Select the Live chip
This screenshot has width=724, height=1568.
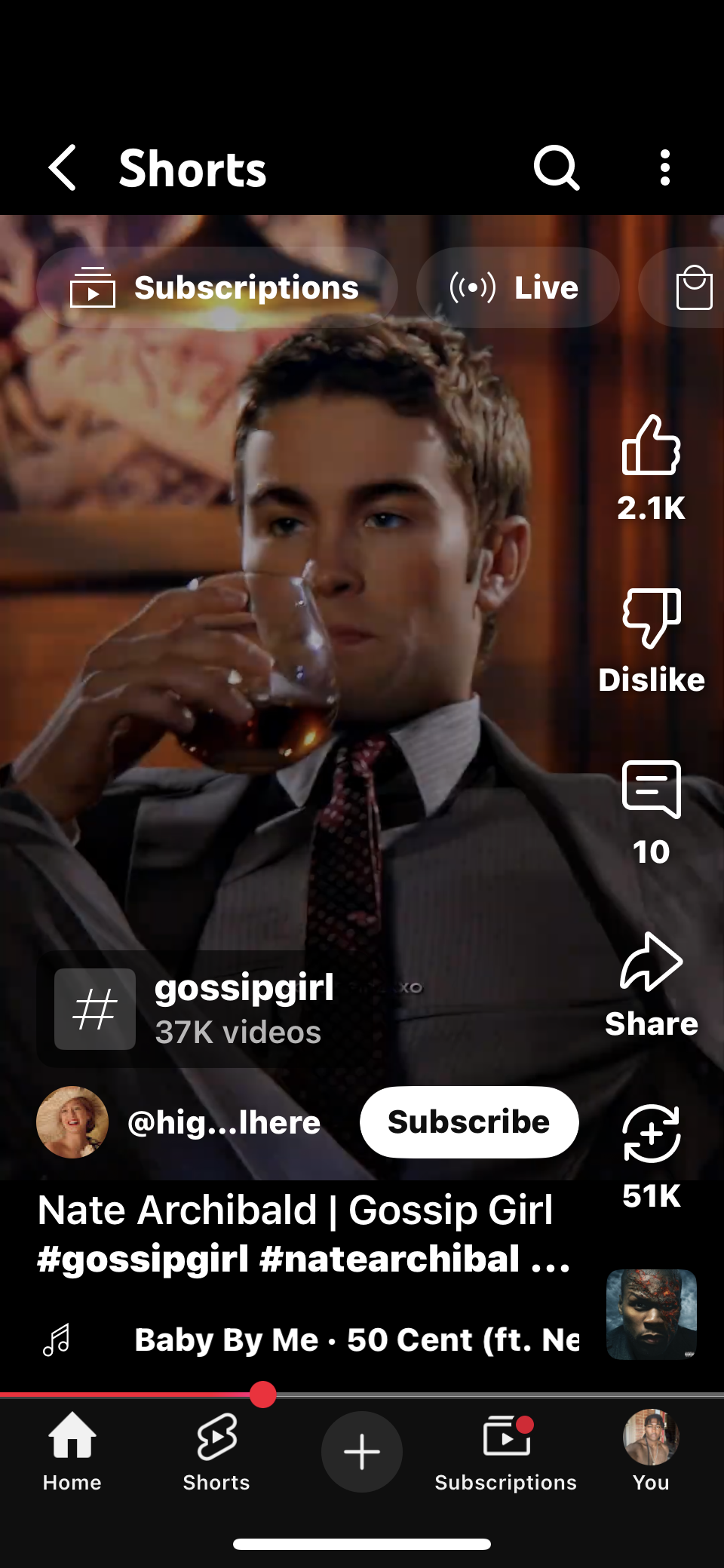[517, 287]
